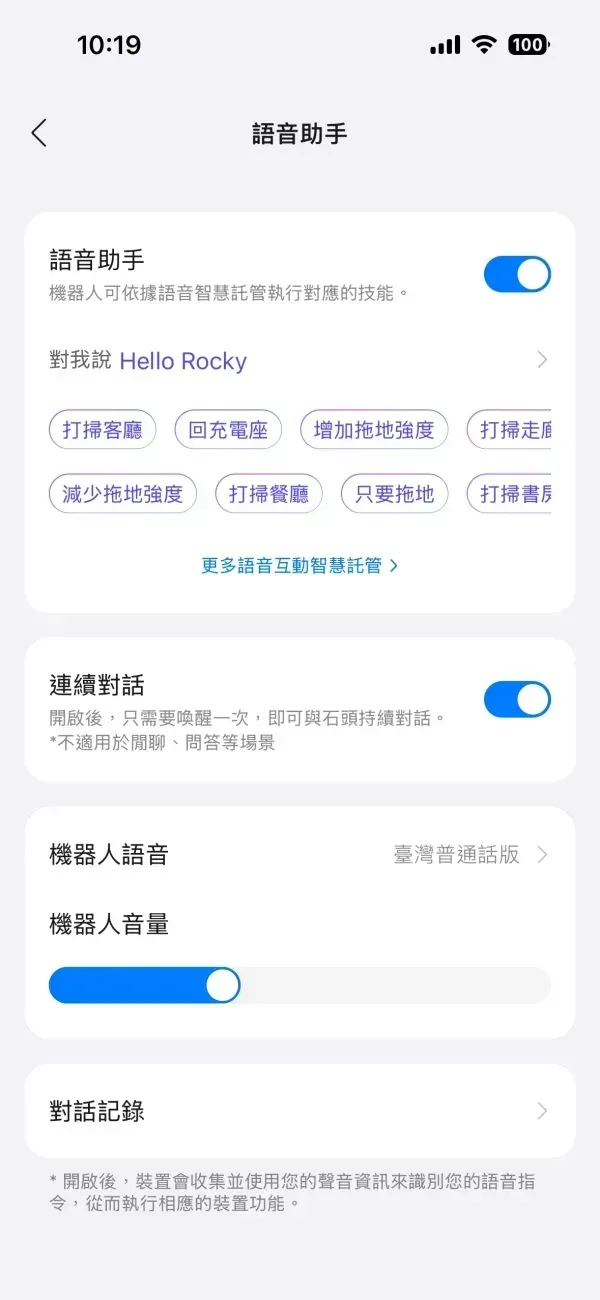Screen dimensions: 600x1300
Task: Select the 減少拖地強度 chip
Action: (123, 494)
